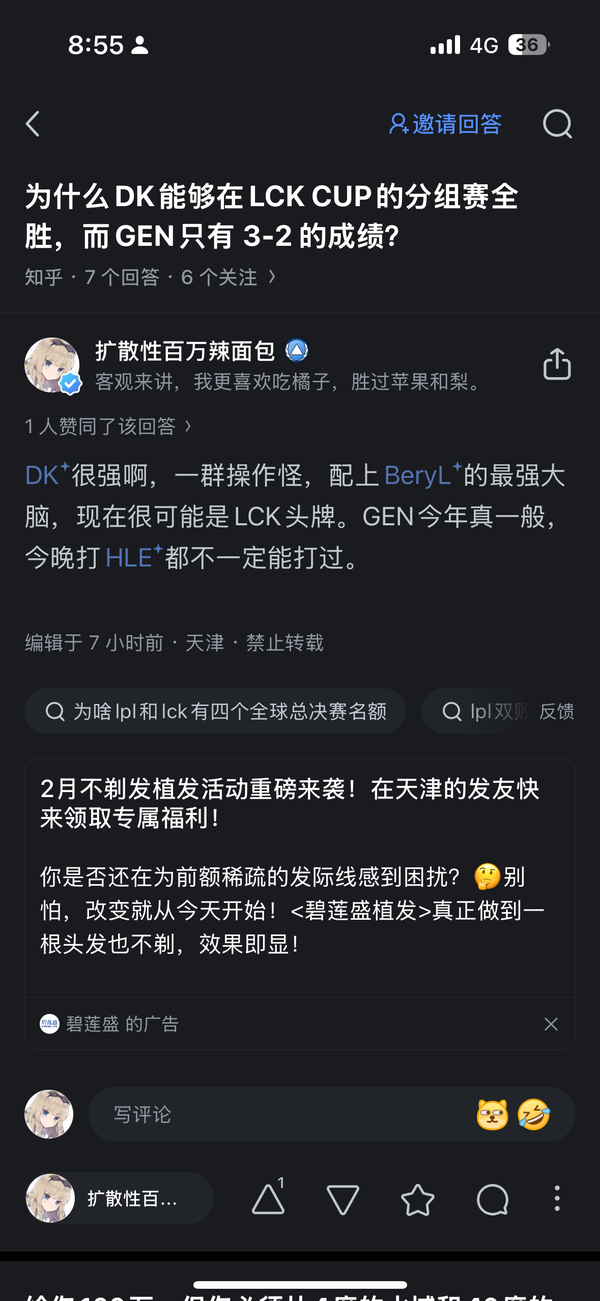Search 为啥lpl和lck有四个全球总决赛名额
600x1301 pixels.
click(215, 712)
